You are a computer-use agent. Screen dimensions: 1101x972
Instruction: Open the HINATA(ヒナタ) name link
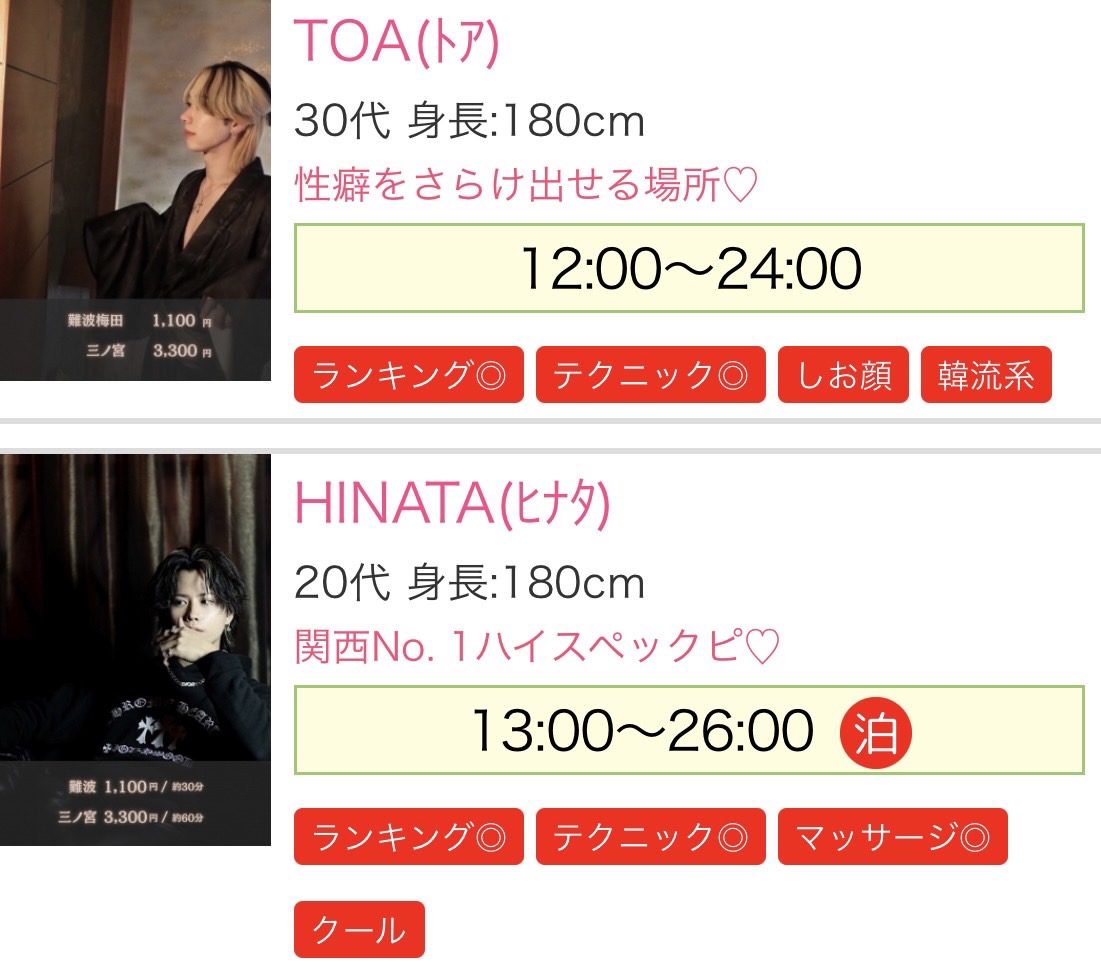pyautogui.click(x=452, y=505)
